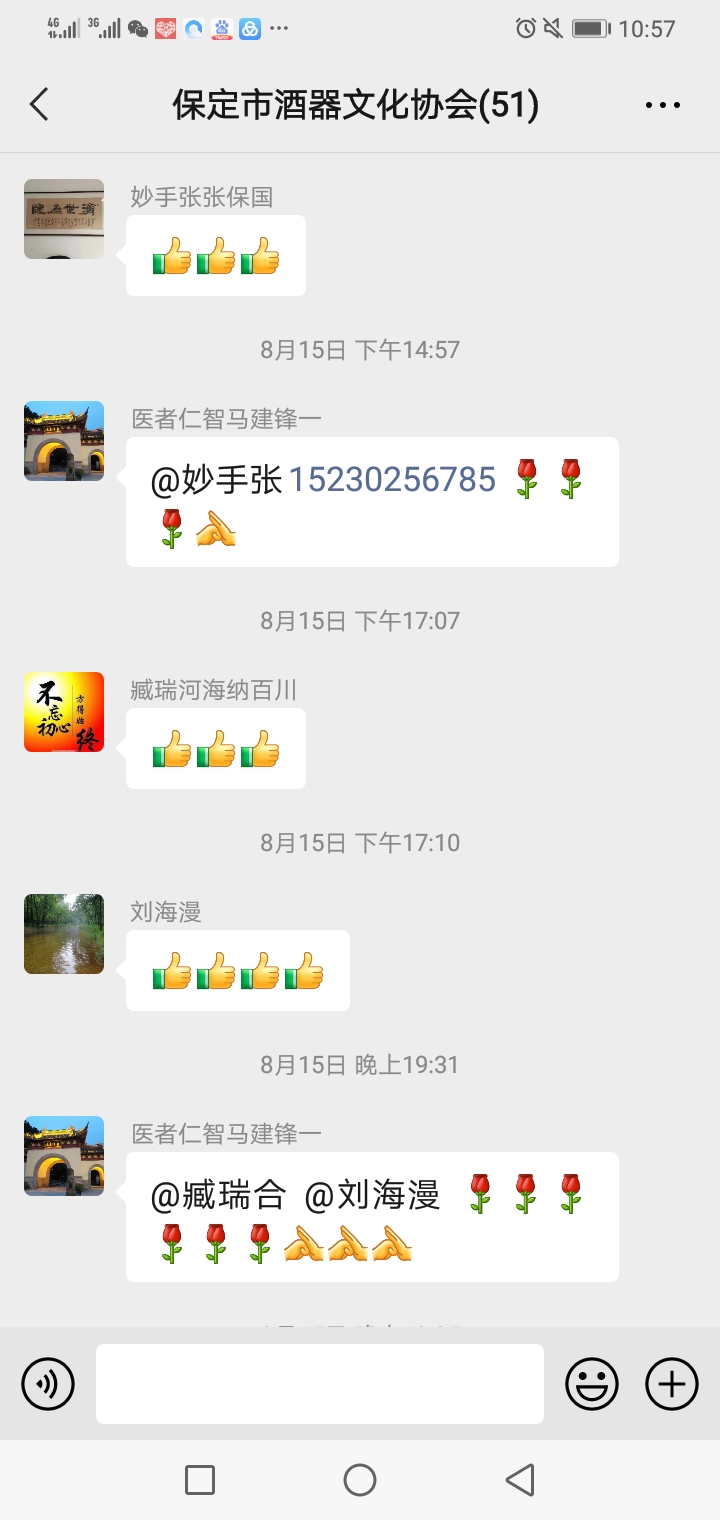Open 刘海漫's profile avatar
720x1520 pixels.
click(64, 934)
